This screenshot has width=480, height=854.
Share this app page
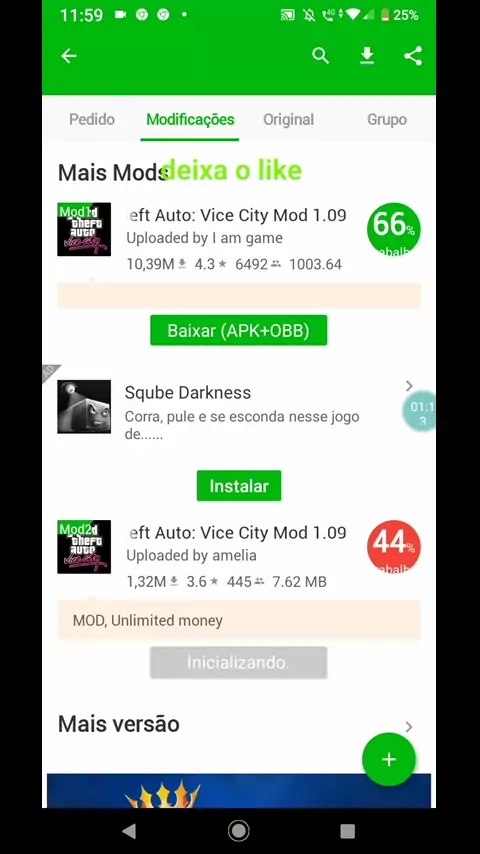(x=413, y=56)
